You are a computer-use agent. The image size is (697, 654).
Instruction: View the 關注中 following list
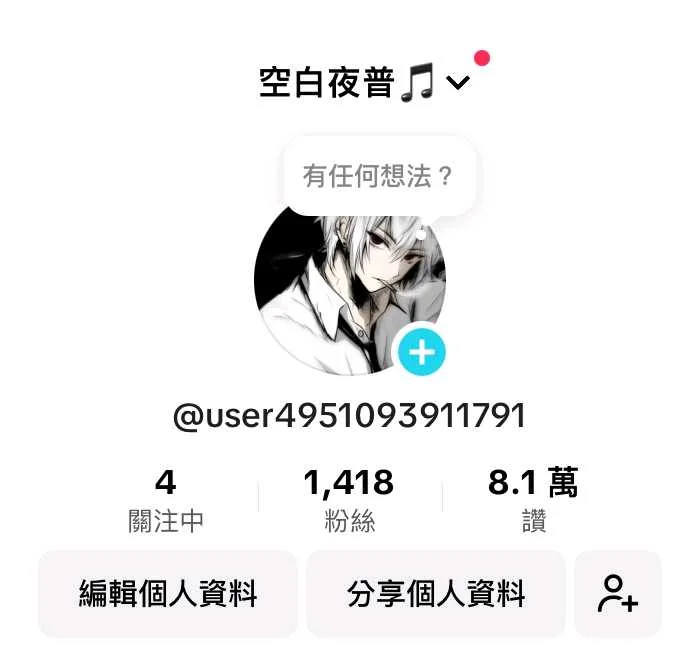click(x=166, y=500)
